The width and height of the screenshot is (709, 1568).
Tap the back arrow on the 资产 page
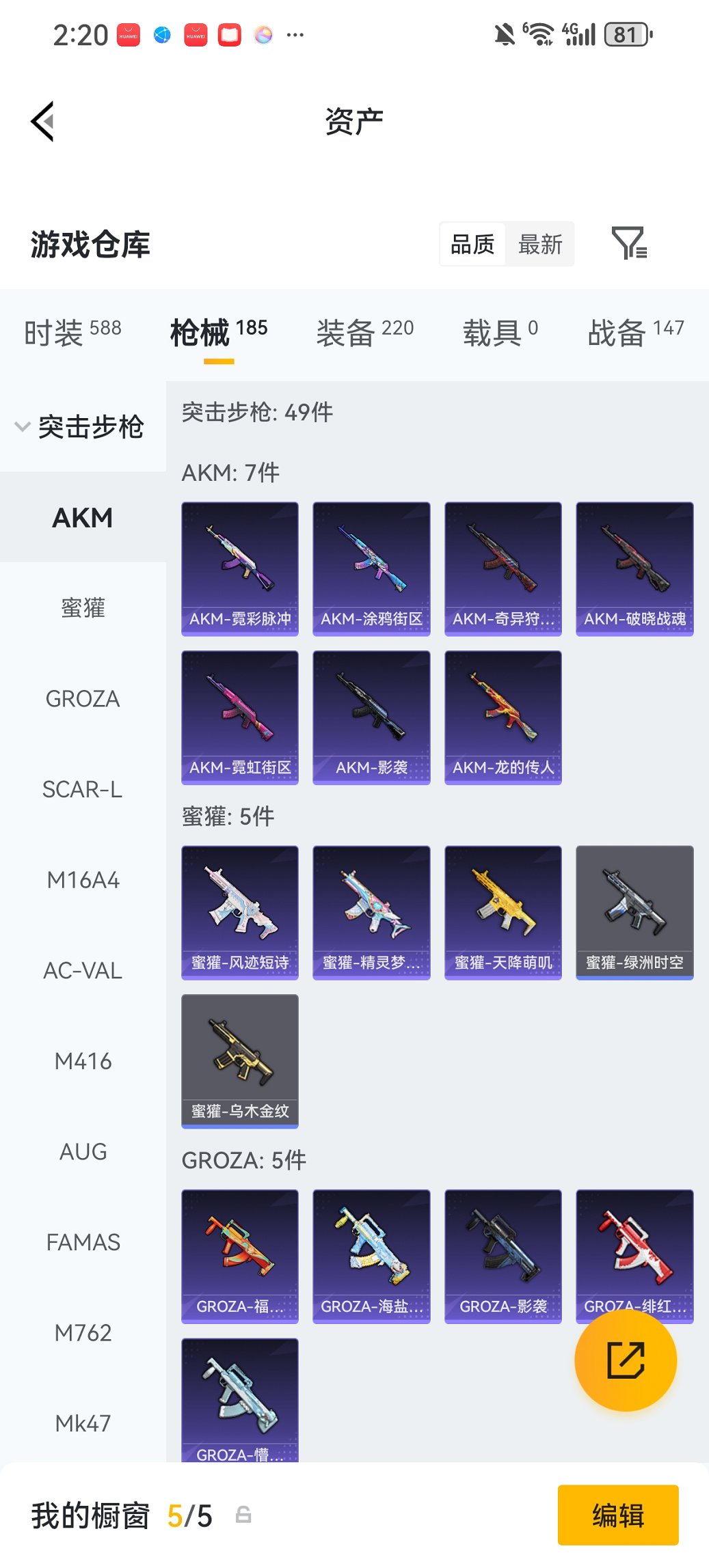[42, 120]
